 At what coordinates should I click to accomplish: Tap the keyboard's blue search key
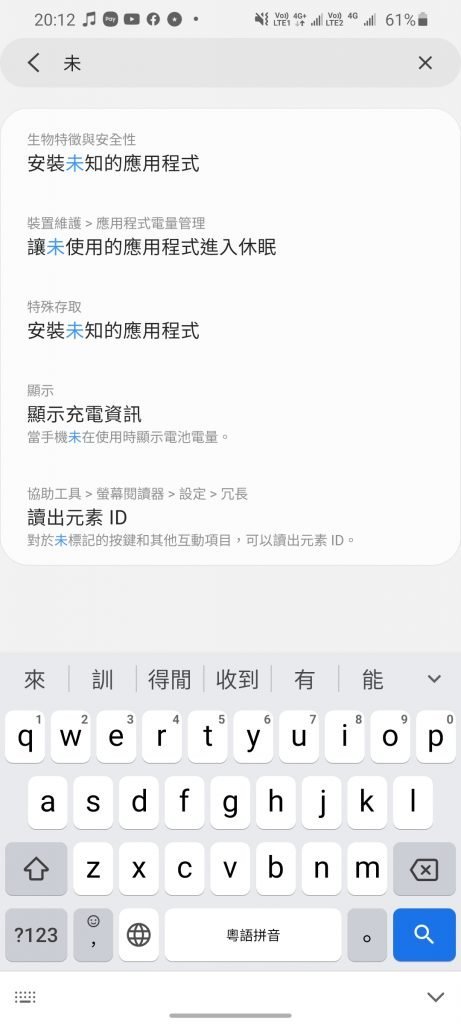tap(424, 935)
